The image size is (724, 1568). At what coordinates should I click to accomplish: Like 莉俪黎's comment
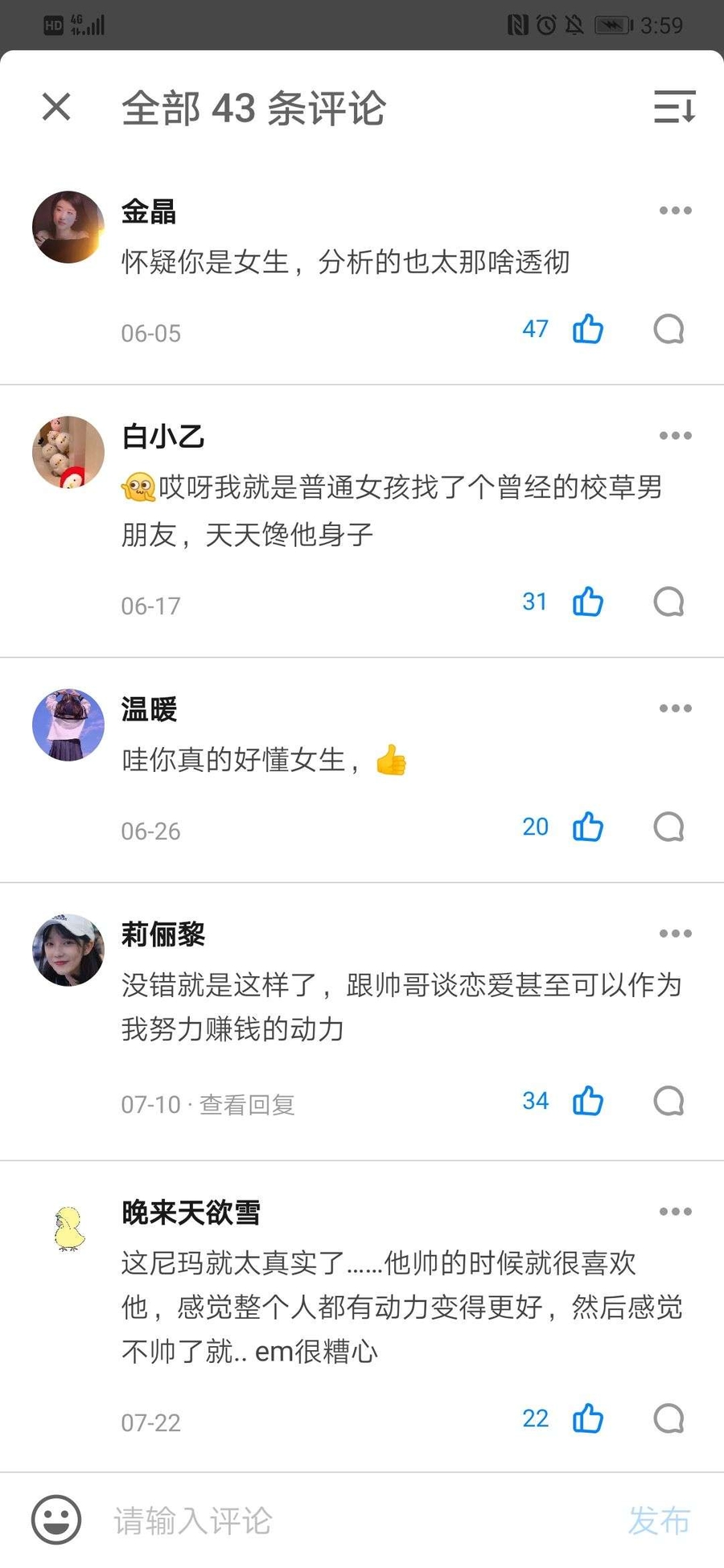point(588,1101)
